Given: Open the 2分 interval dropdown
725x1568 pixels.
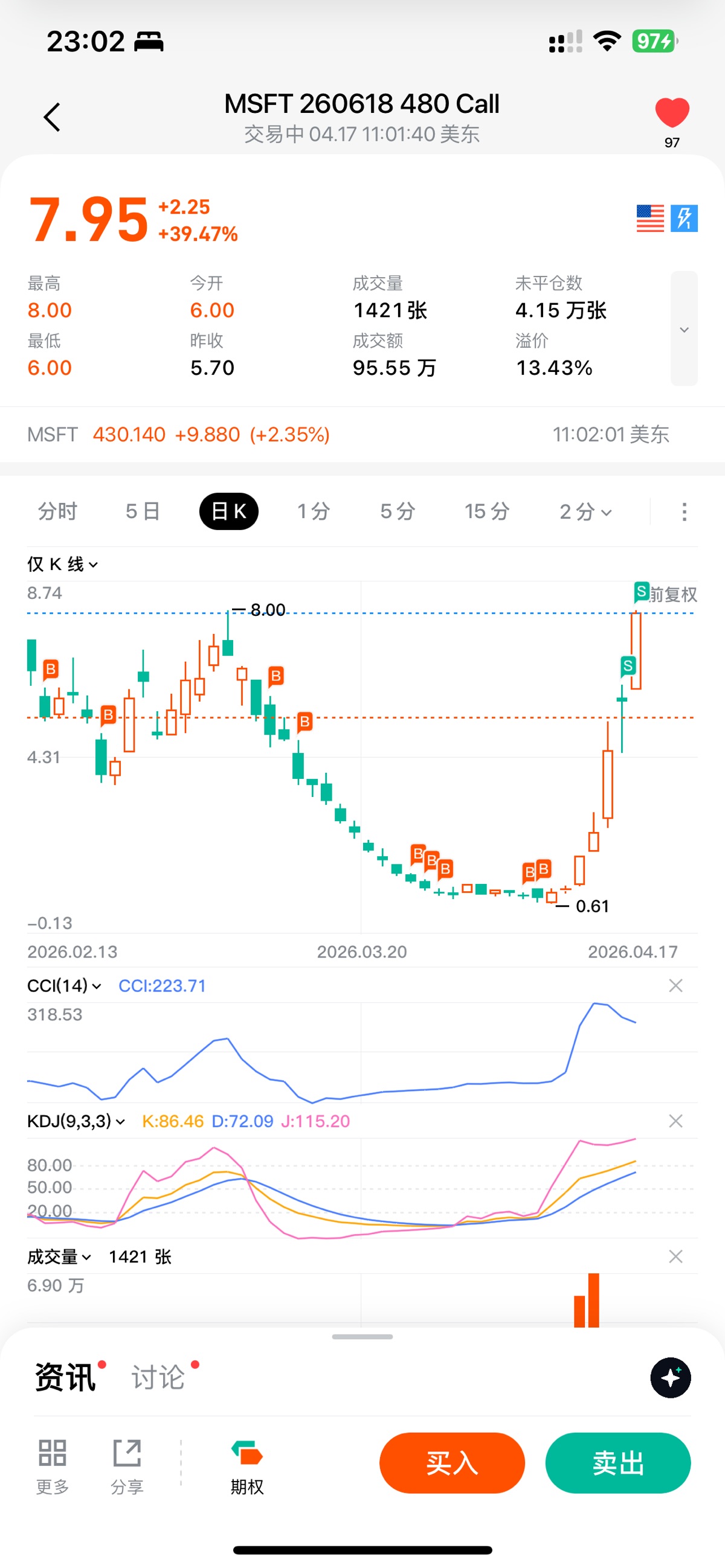Looking at the screenshot, I should pyautogui.click(x=585, y=511).
